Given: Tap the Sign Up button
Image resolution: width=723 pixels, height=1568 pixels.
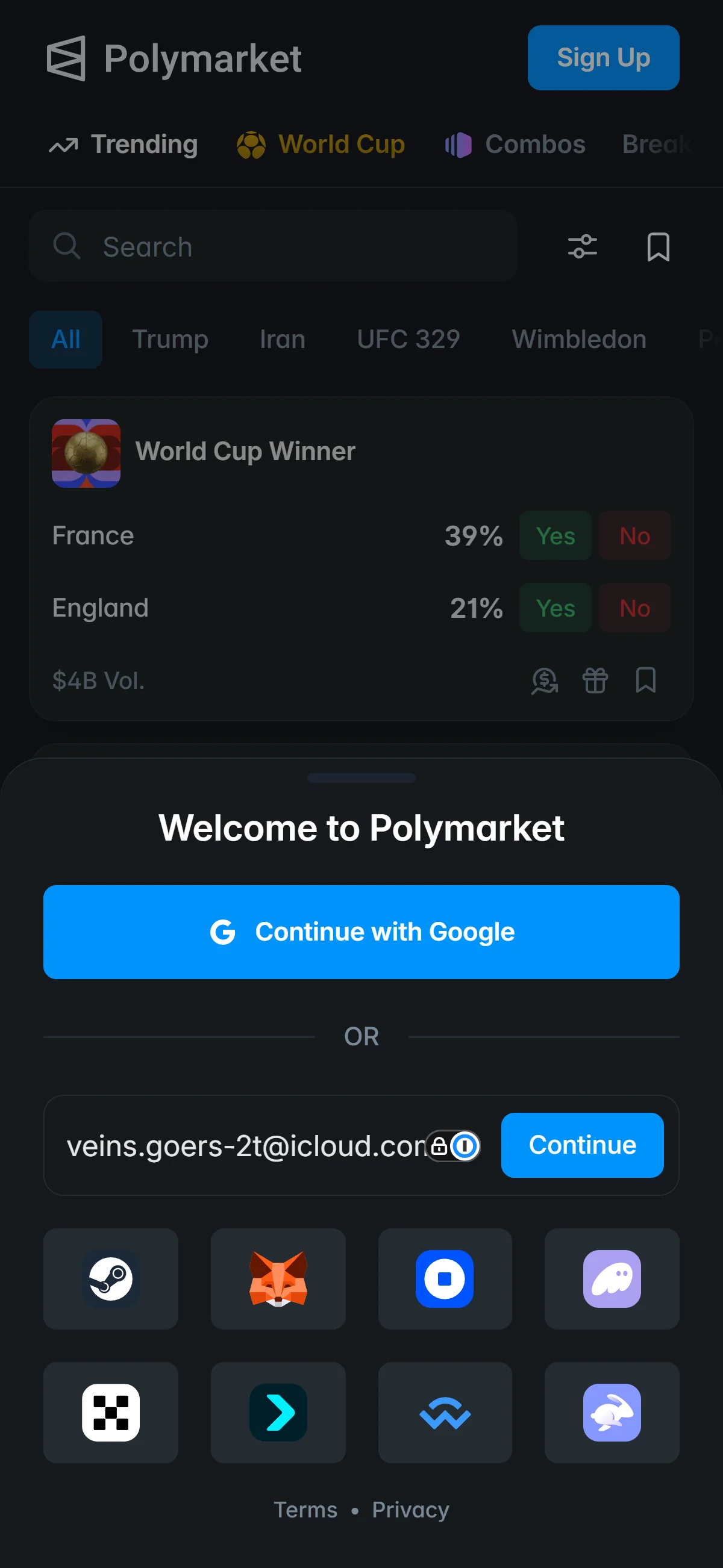Looking at the screenshot, I should click(603, 58).
